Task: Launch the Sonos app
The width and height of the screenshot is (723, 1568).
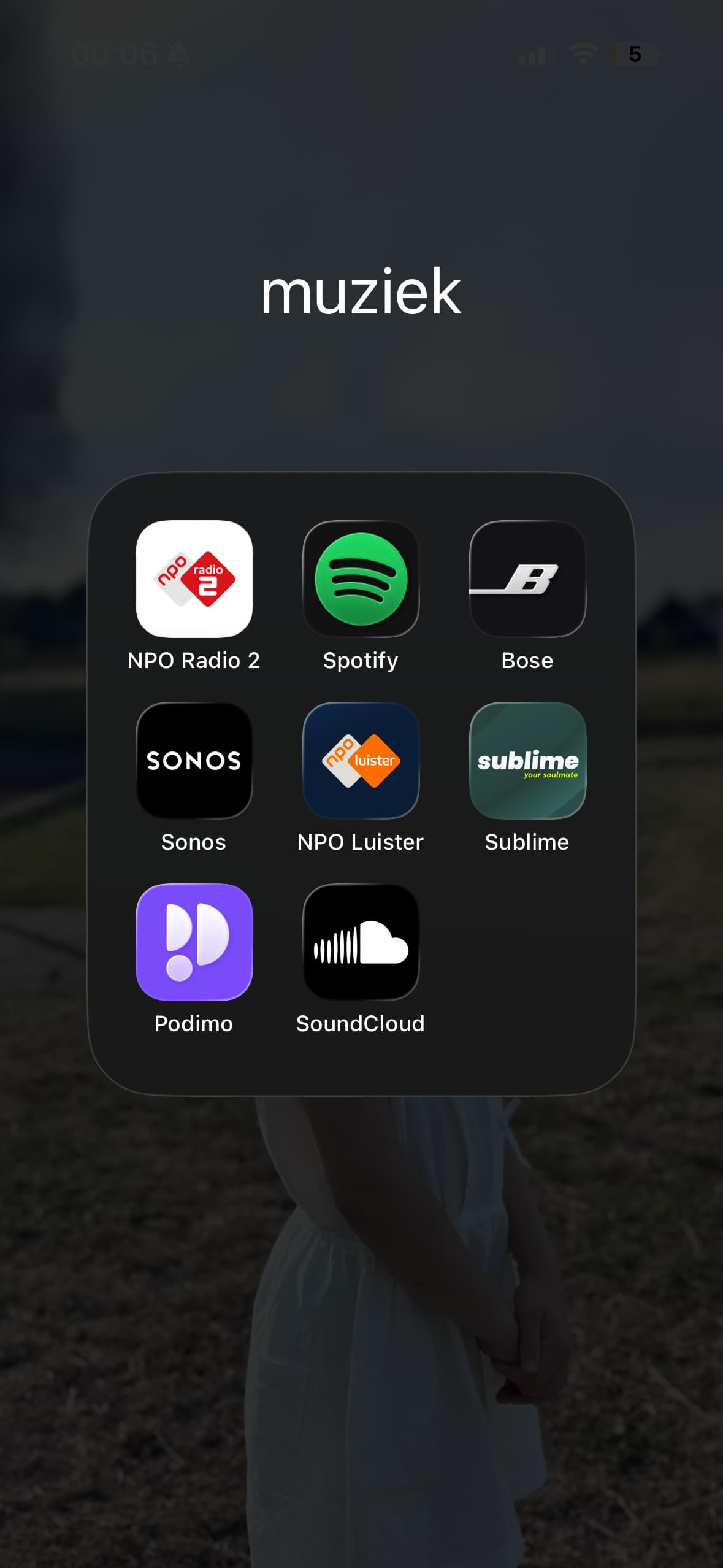Action: point(194,760)
